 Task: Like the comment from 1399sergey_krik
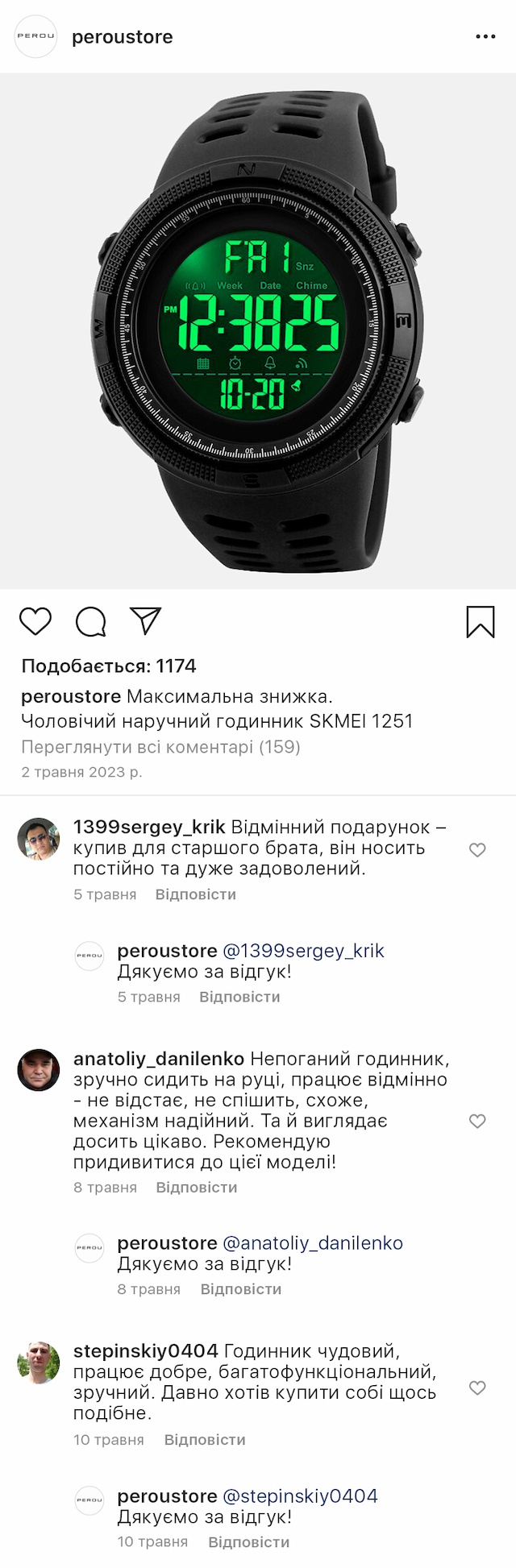click(477, 850)
